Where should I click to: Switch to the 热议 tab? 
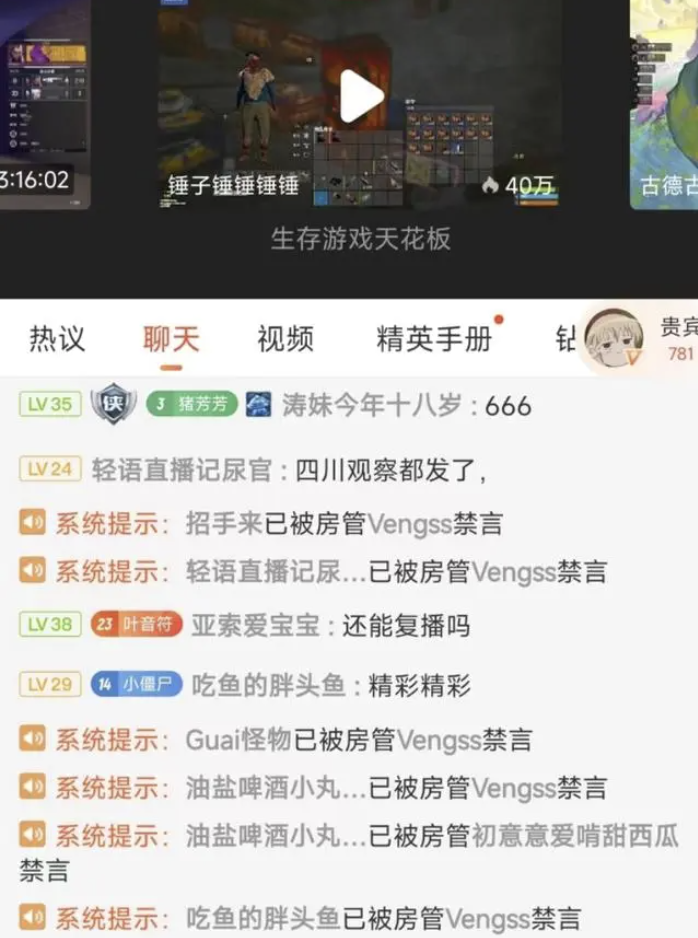57,339
